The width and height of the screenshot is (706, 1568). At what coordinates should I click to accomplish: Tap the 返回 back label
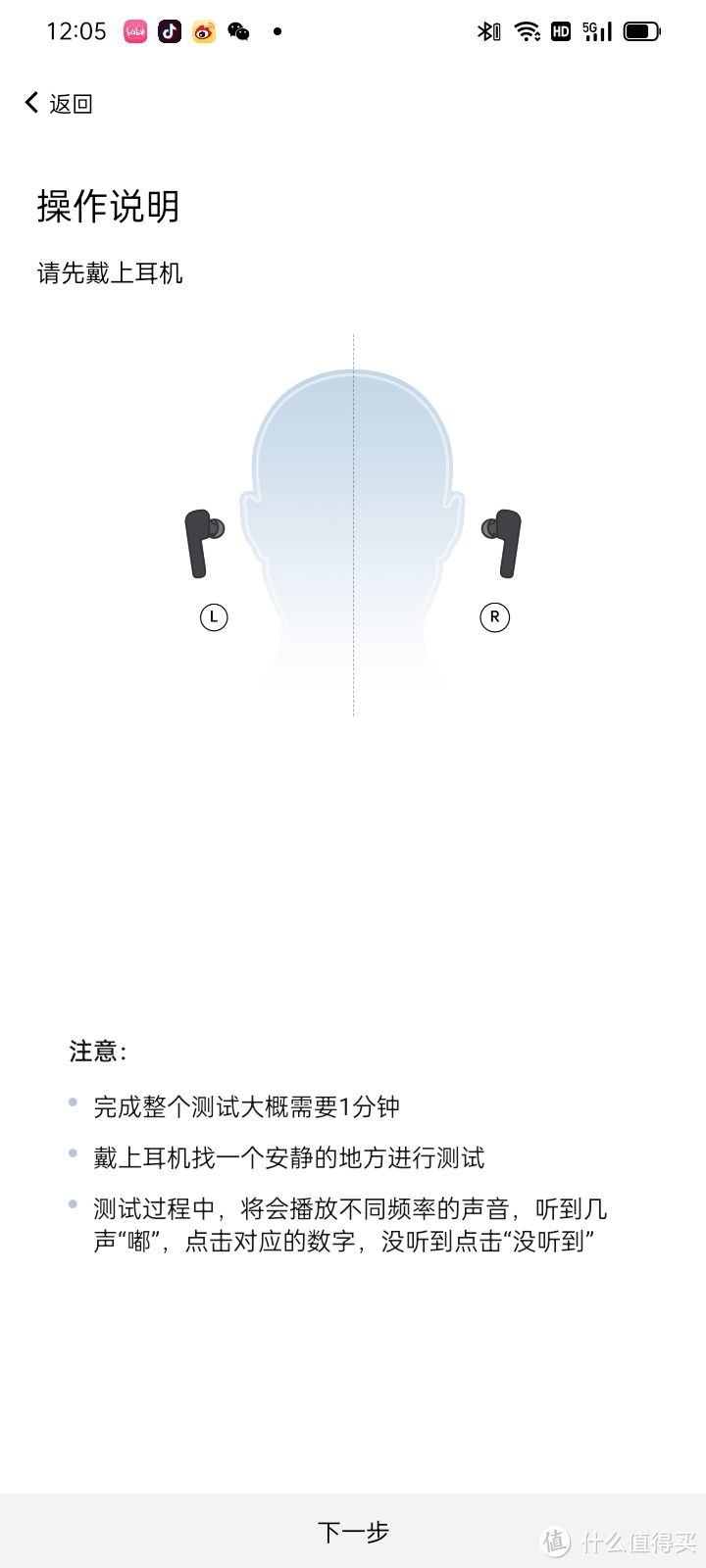click(x=69, y=103)
